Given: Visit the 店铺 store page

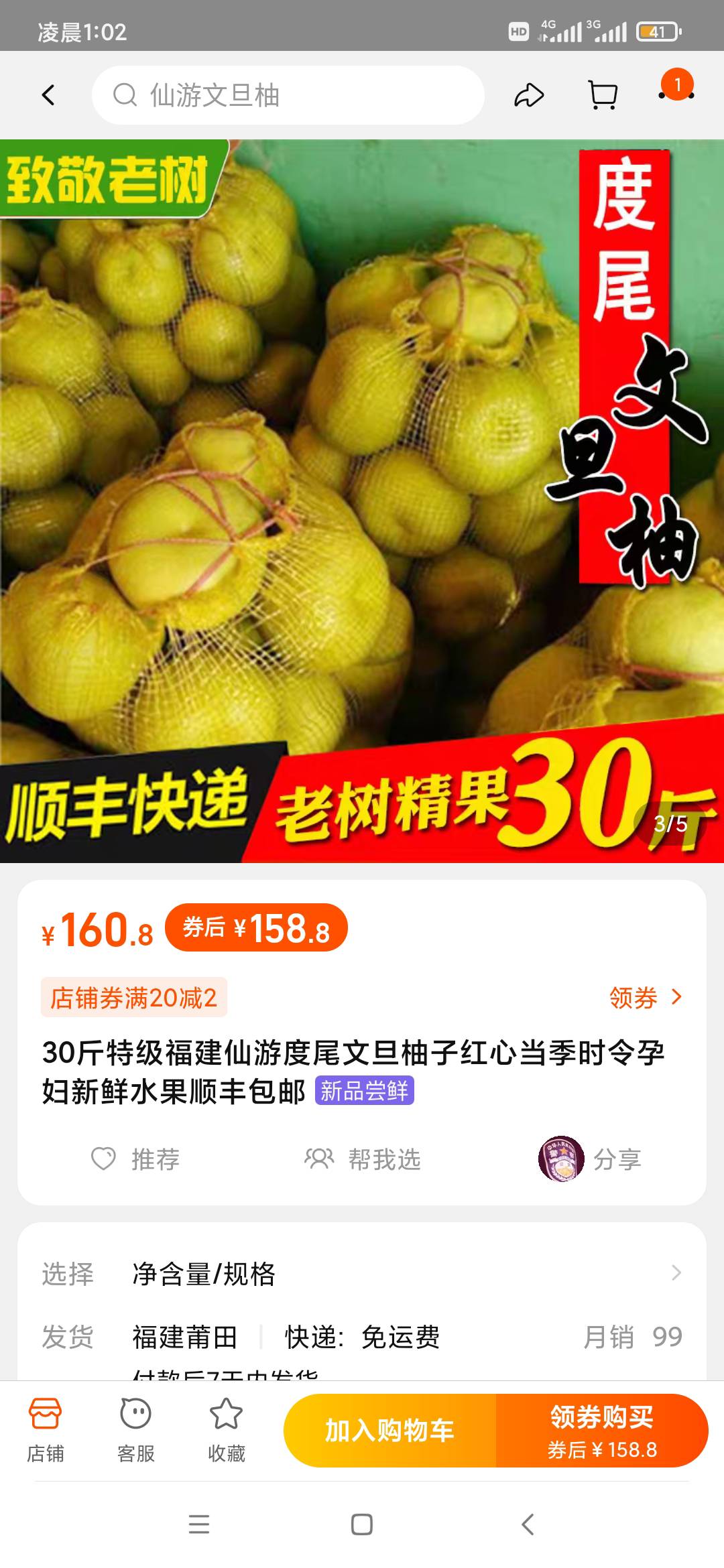Looking at the screenshot, I should click(46, 1430).
